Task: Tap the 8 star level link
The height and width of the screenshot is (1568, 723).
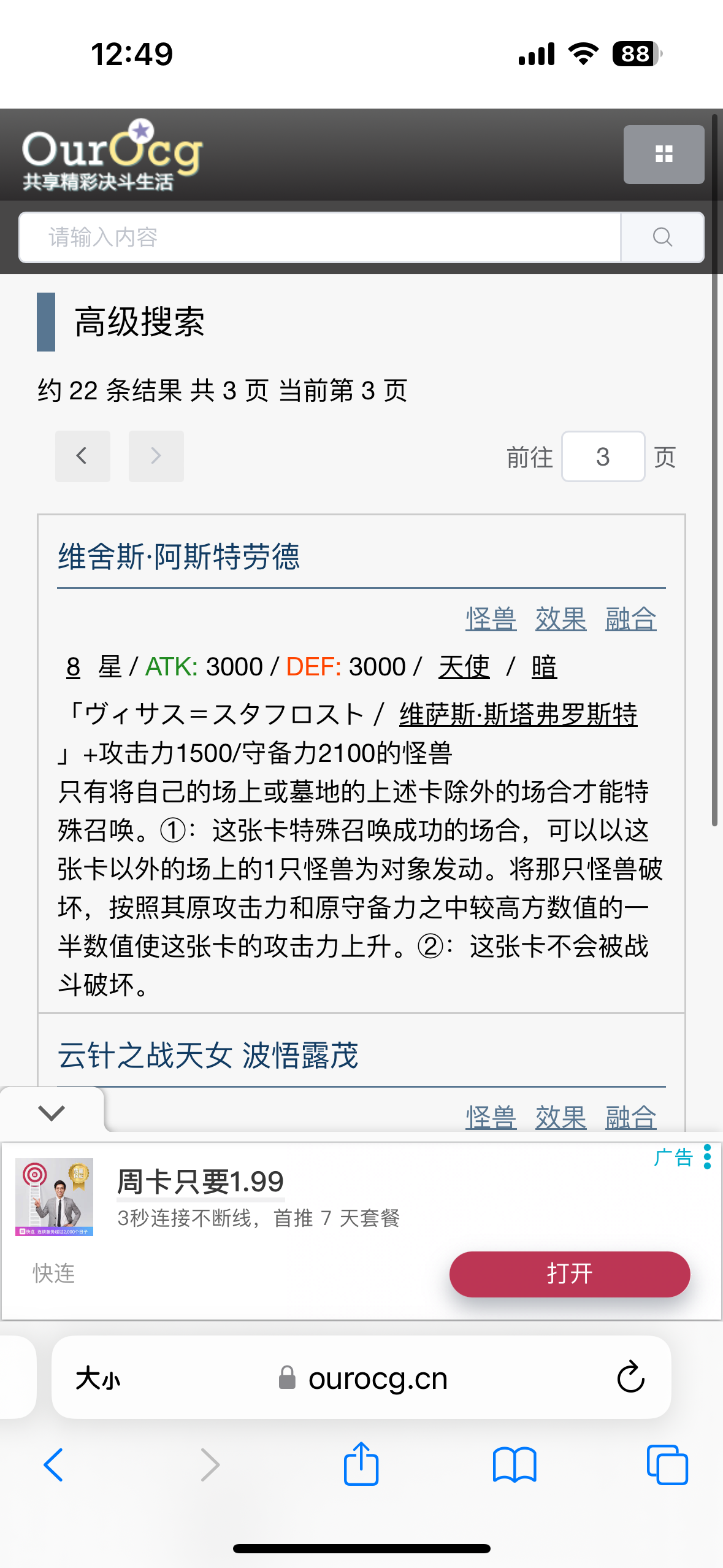Action: pos(73,667)
